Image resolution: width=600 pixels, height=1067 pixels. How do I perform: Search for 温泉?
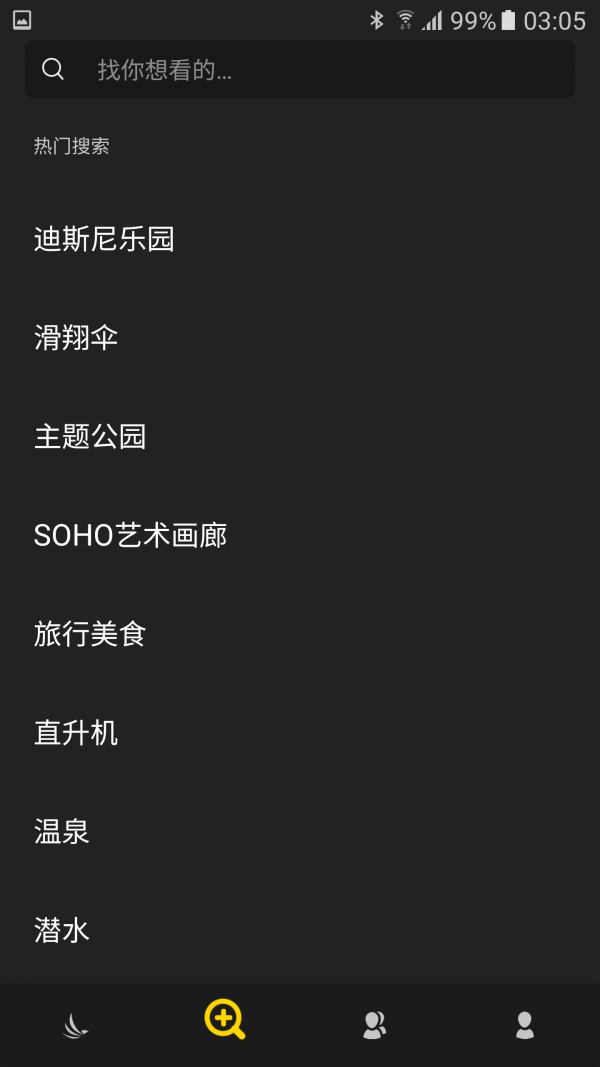pyautogui.click(x=62, y=831)
